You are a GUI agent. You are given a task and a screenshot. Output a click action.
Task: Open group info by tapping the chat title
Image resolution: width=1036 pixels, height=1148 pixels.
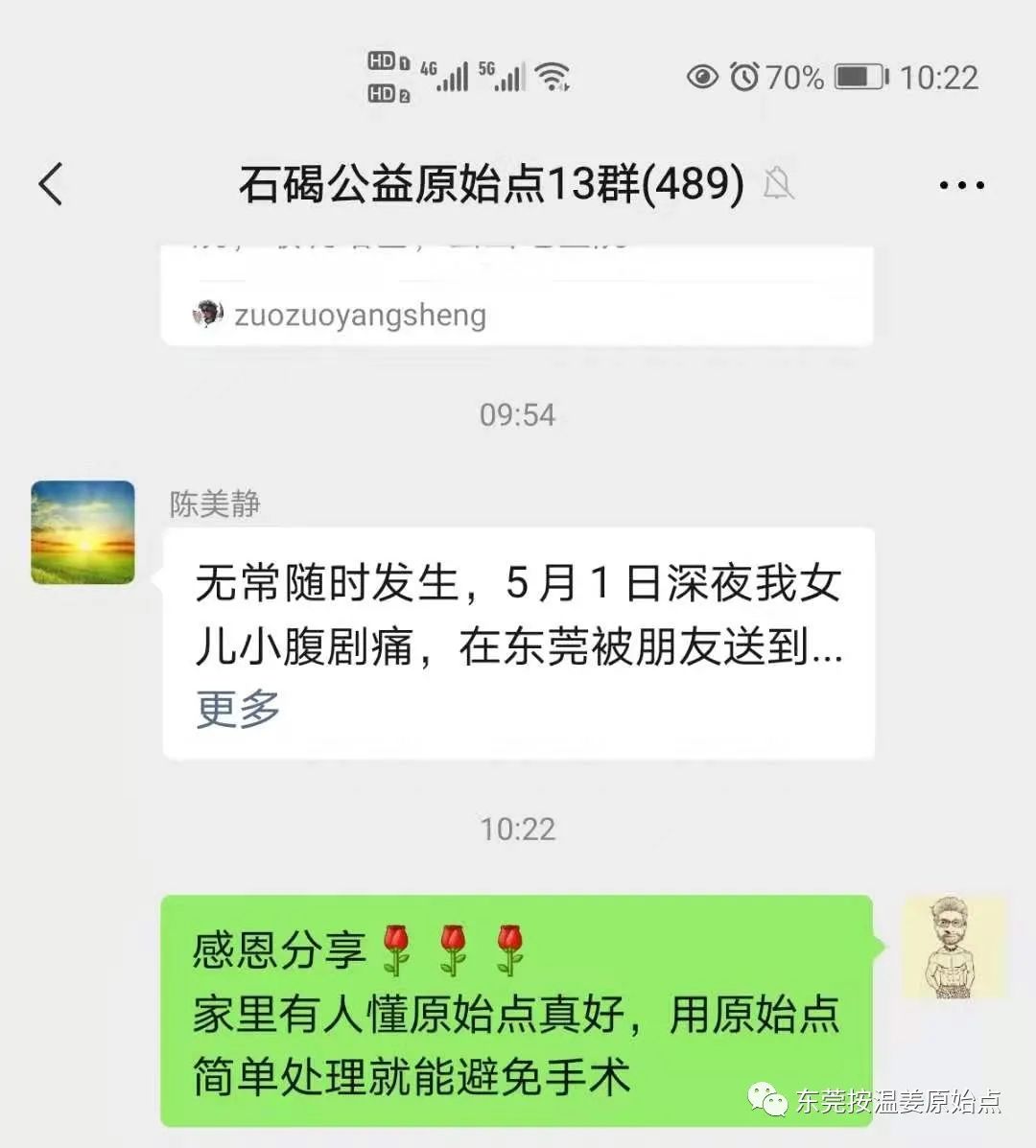(x=489, y=184)
